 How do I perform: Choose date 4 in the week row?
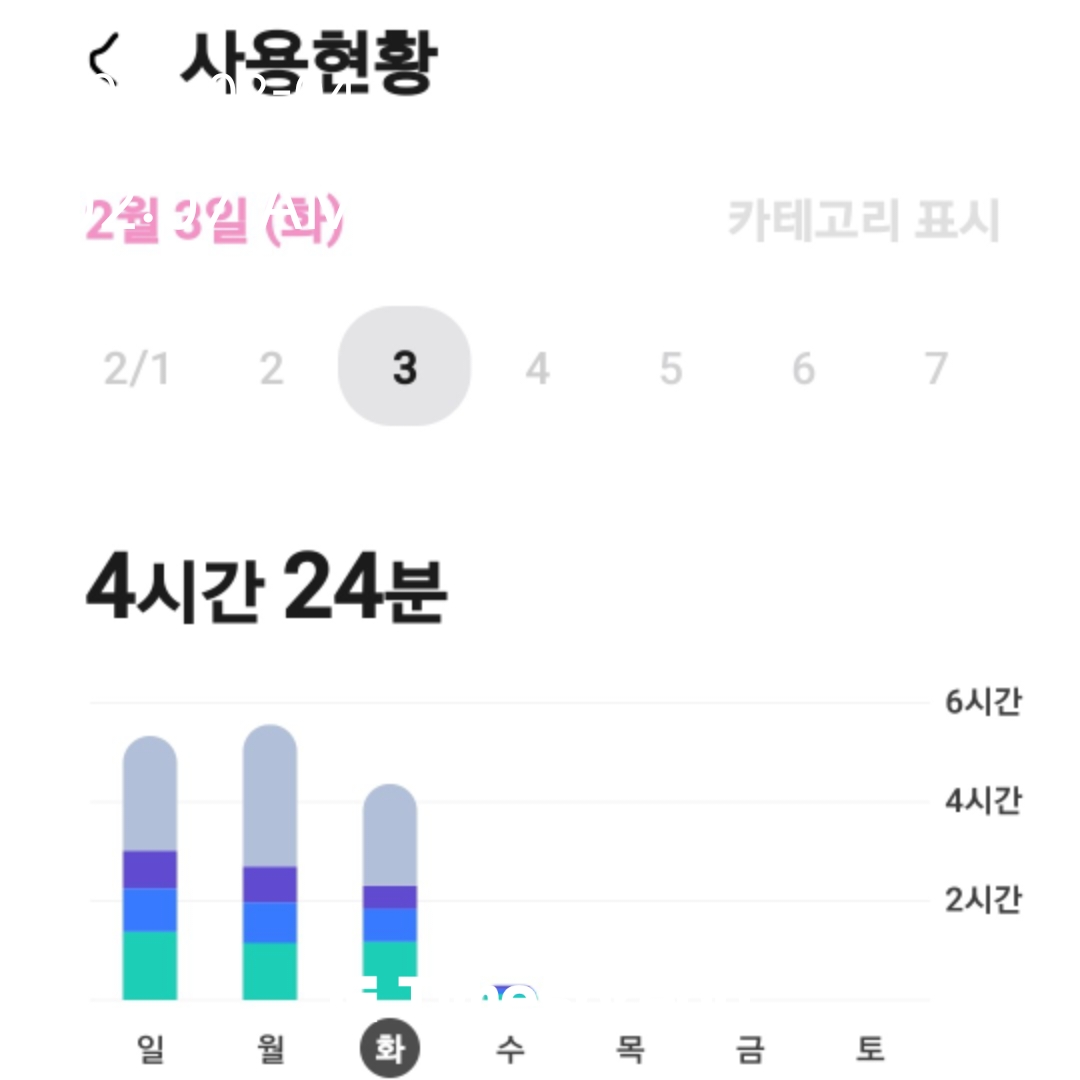[x=538, y=369]
